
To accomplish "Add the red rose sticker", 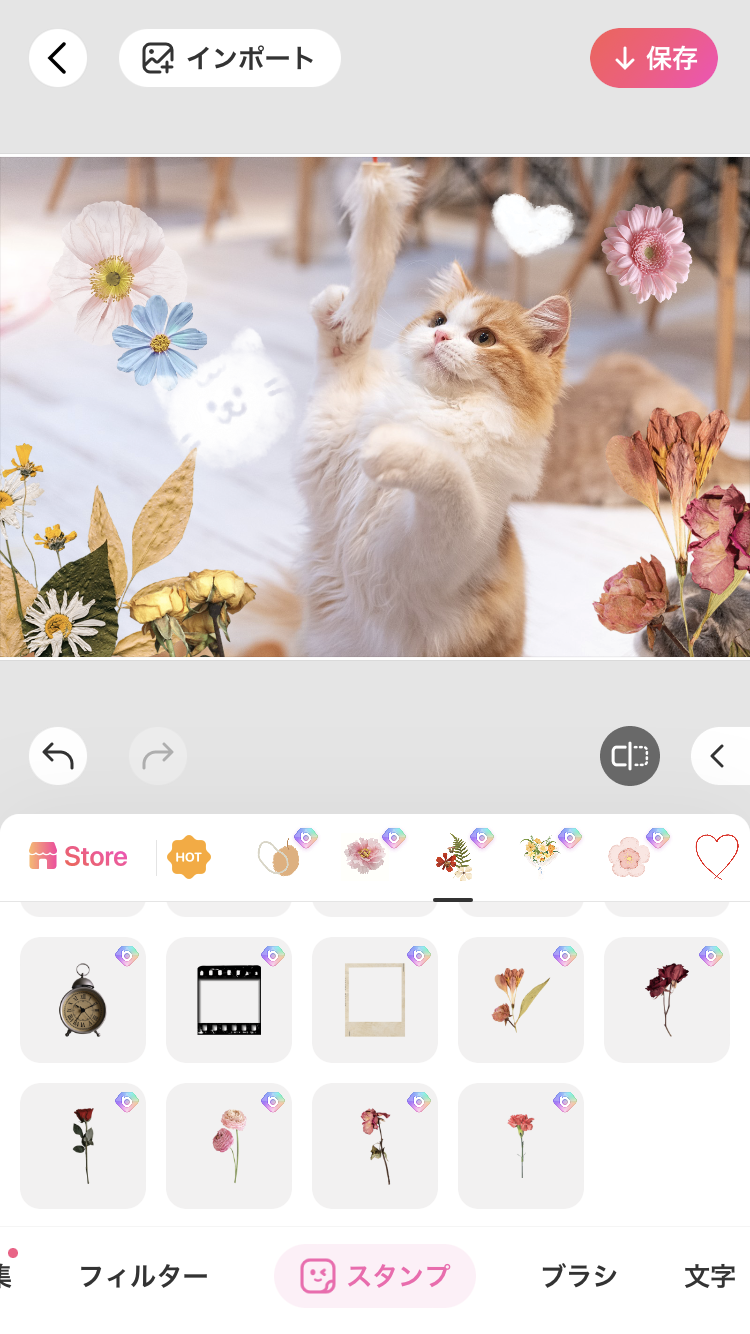I will (x=83, y=1146).
